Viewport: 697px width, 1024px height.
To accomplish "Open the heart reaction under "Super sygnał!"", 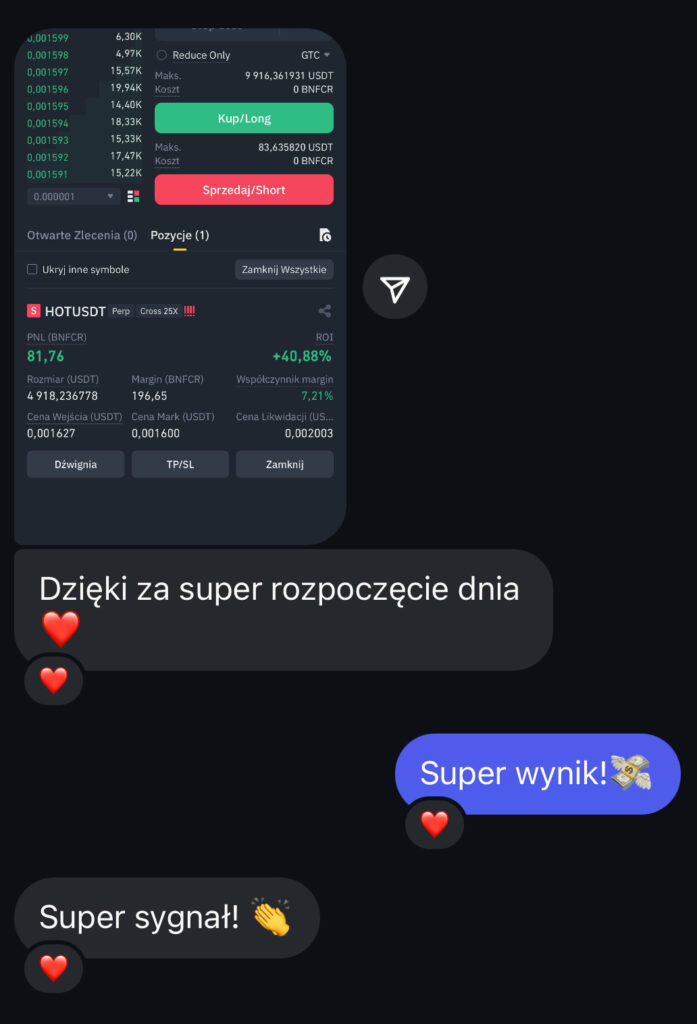I will click(x=53, y=967).
